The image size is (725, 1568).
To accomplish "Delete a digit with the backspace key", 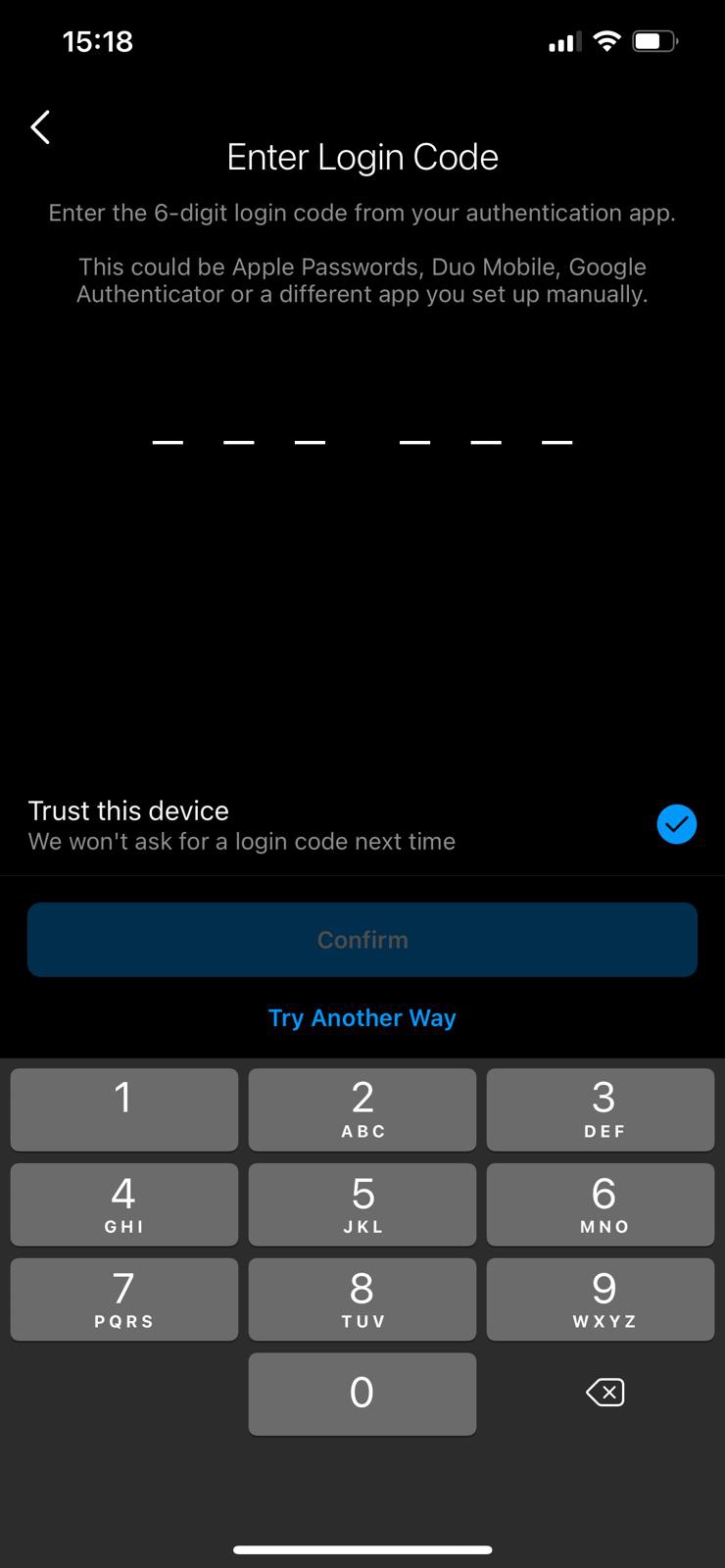I will 604,1393.
